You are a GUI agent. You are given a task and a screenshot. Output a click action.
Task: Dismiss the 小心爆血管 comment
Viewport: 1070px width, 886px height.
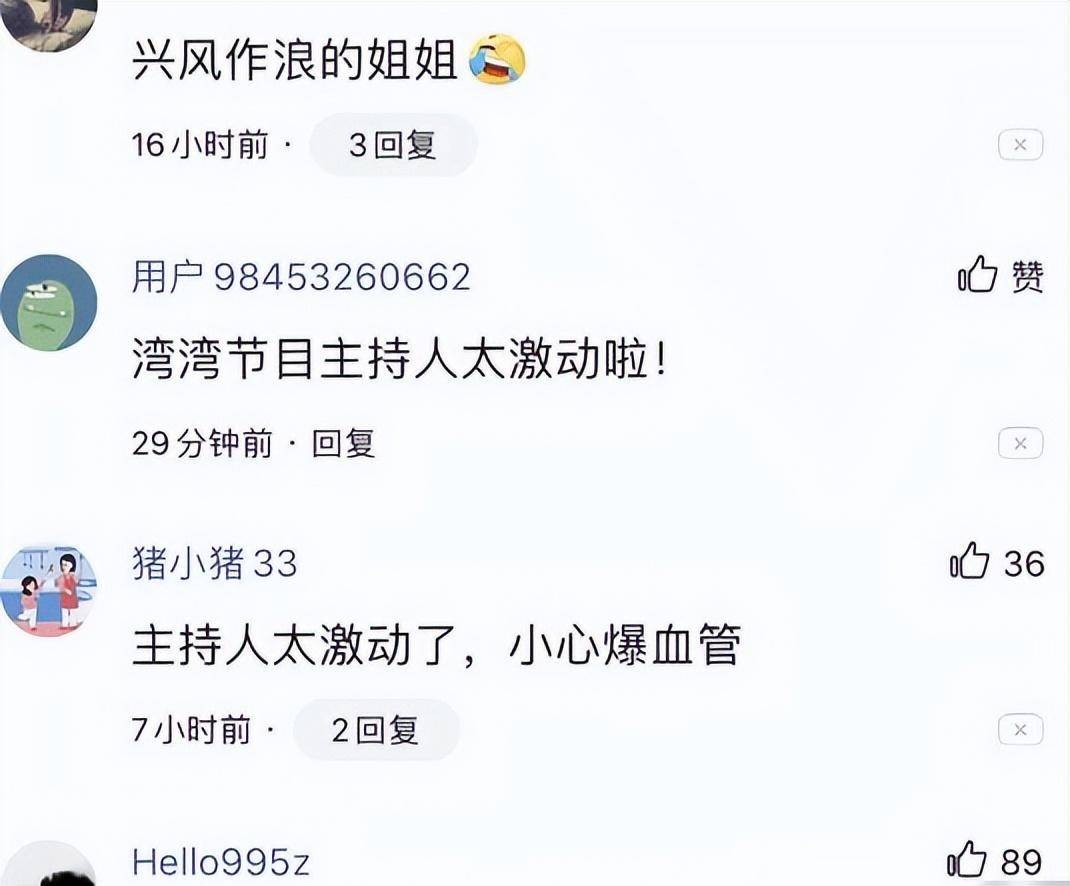(1020, 731)
